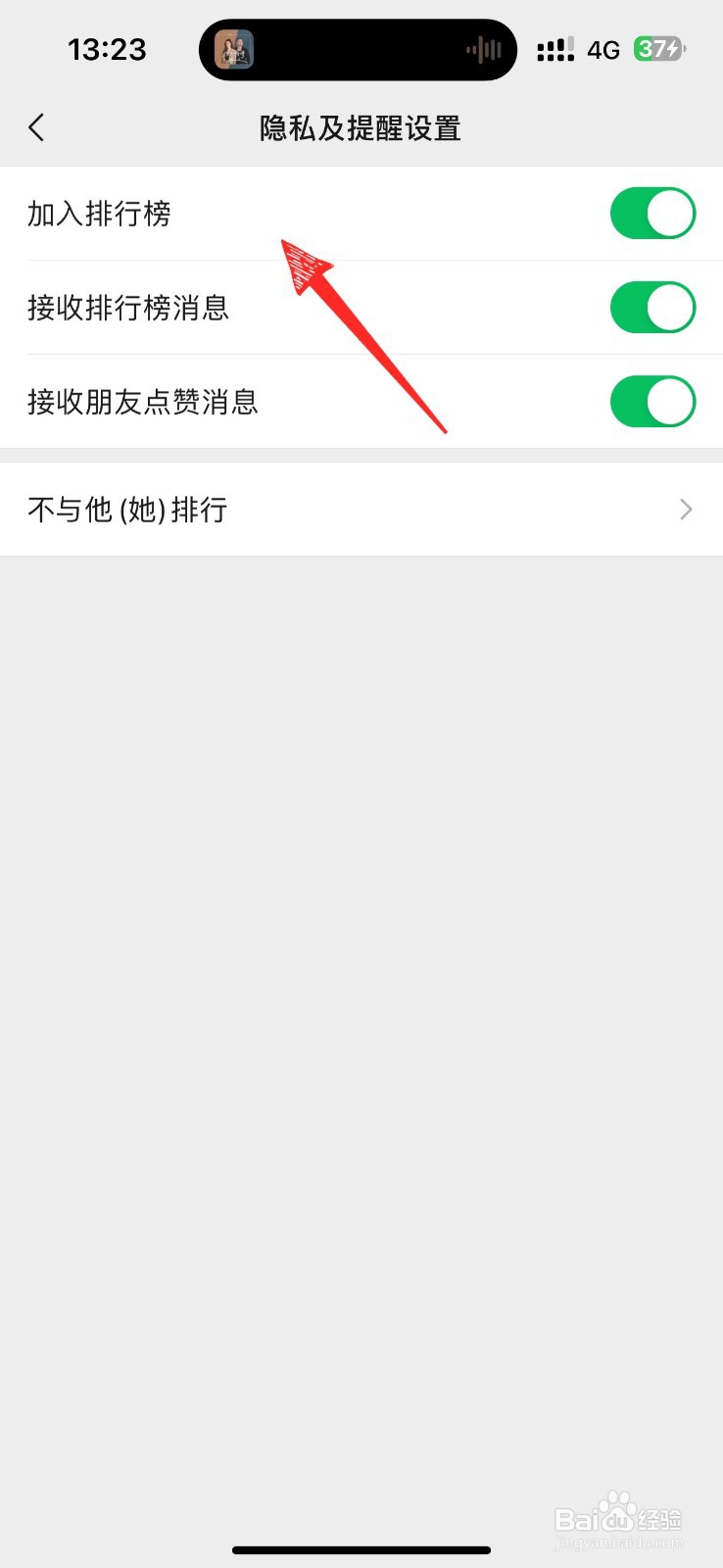Turn off 接收排行榜消息 switch

[652, 307]
